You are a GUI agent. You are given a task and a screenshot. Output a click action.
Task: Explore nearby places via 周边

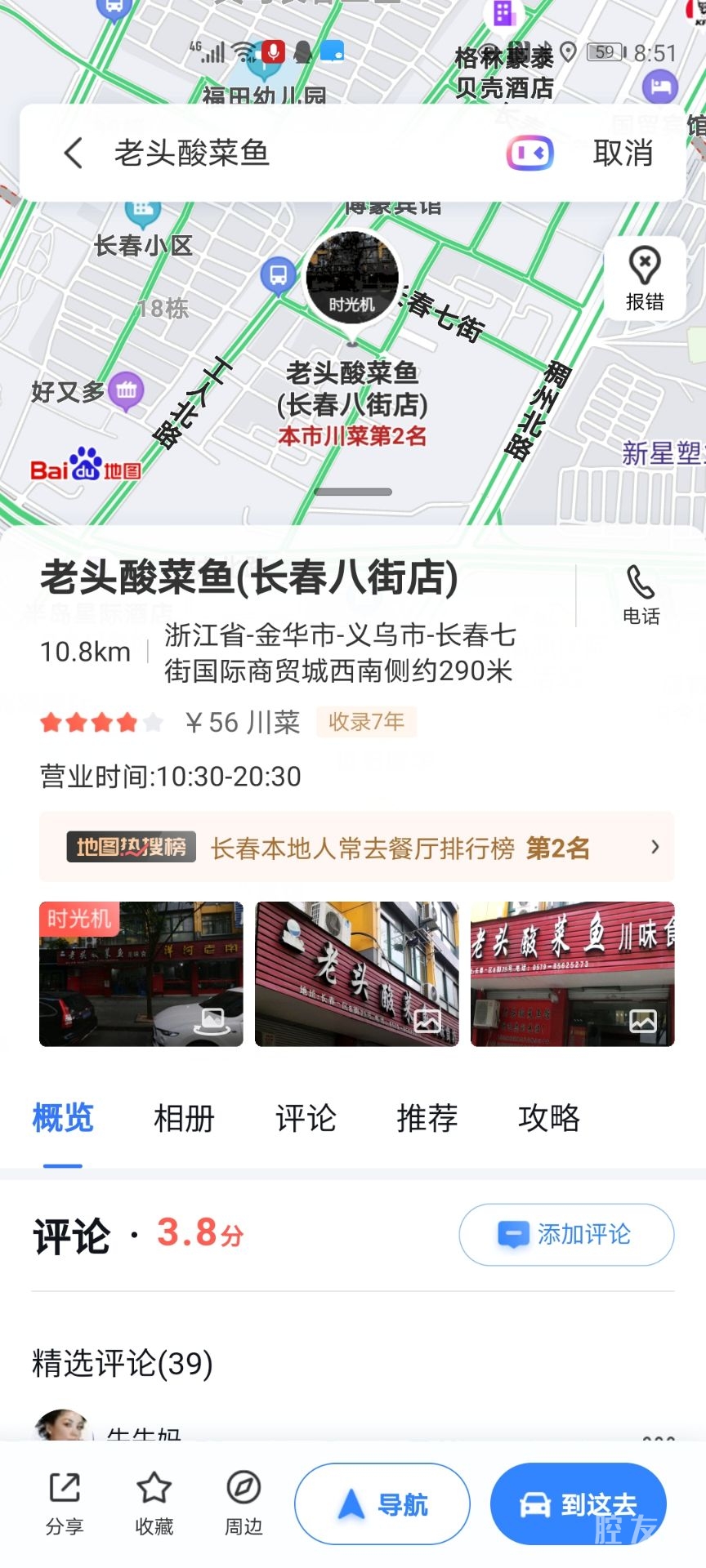244,1503
